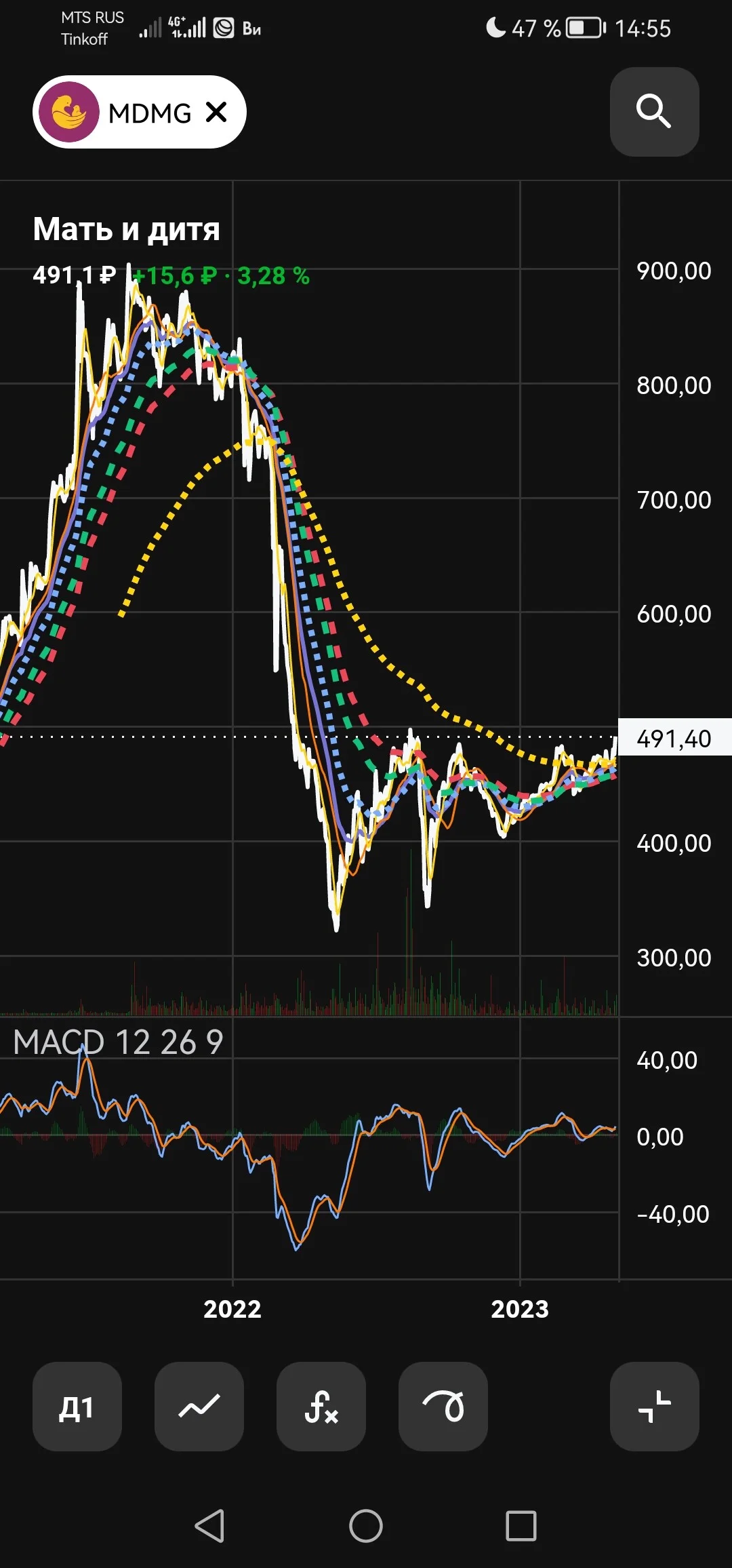Open system recent apps
The width and height of the screenshot is (732, 1568).
click(x=521, y=1526)
